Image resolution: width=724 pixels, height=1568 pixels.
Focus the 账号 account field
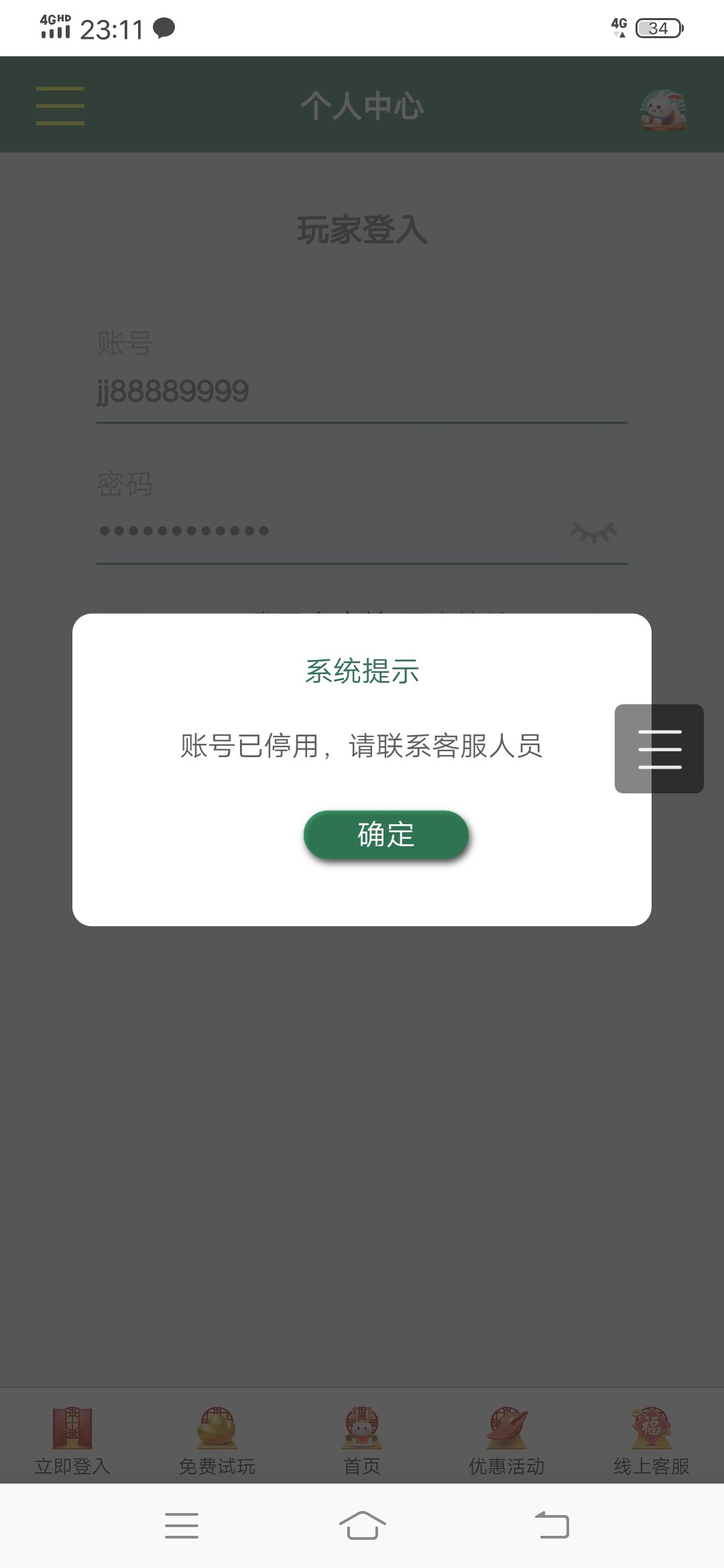362,391
